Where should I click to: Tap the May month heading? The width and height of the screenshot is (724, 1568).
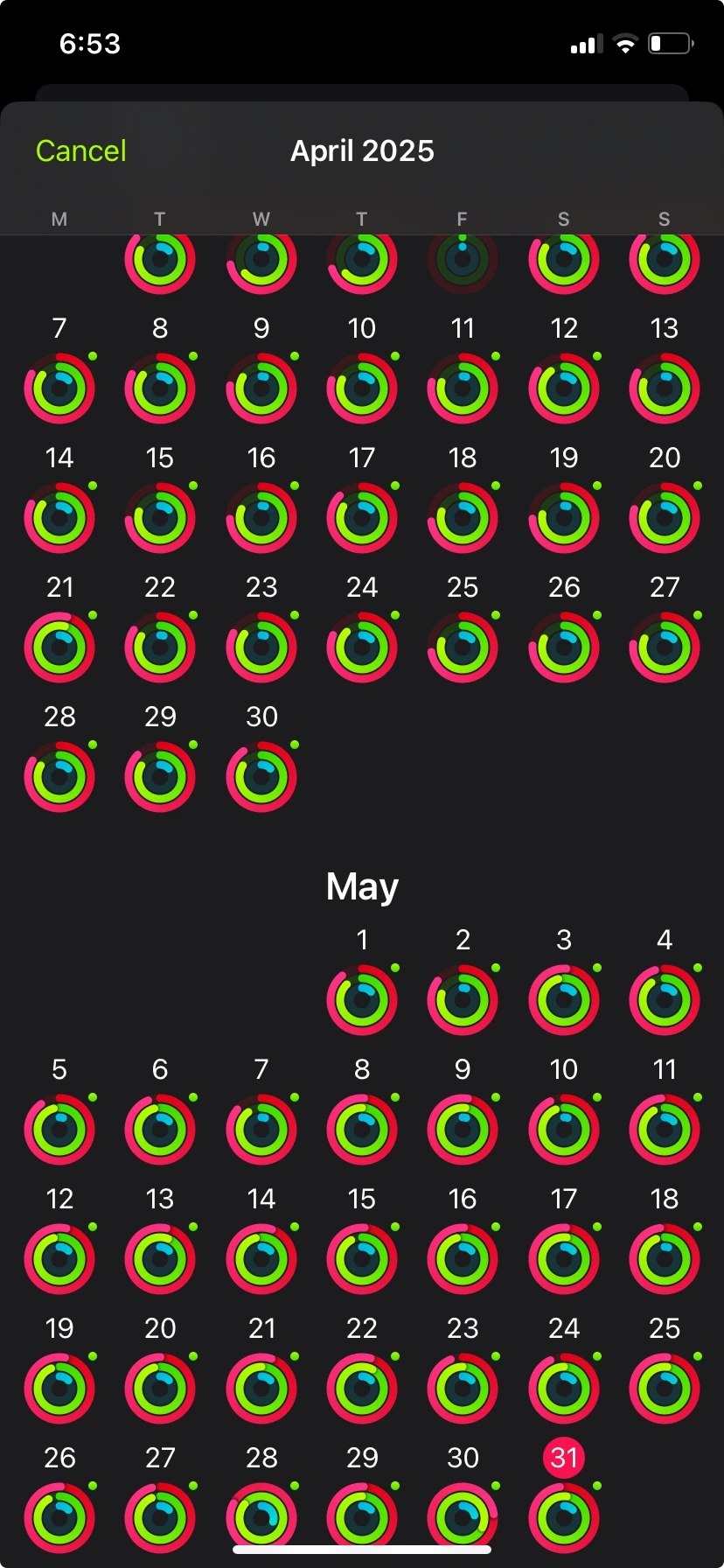tap(361, 885)
